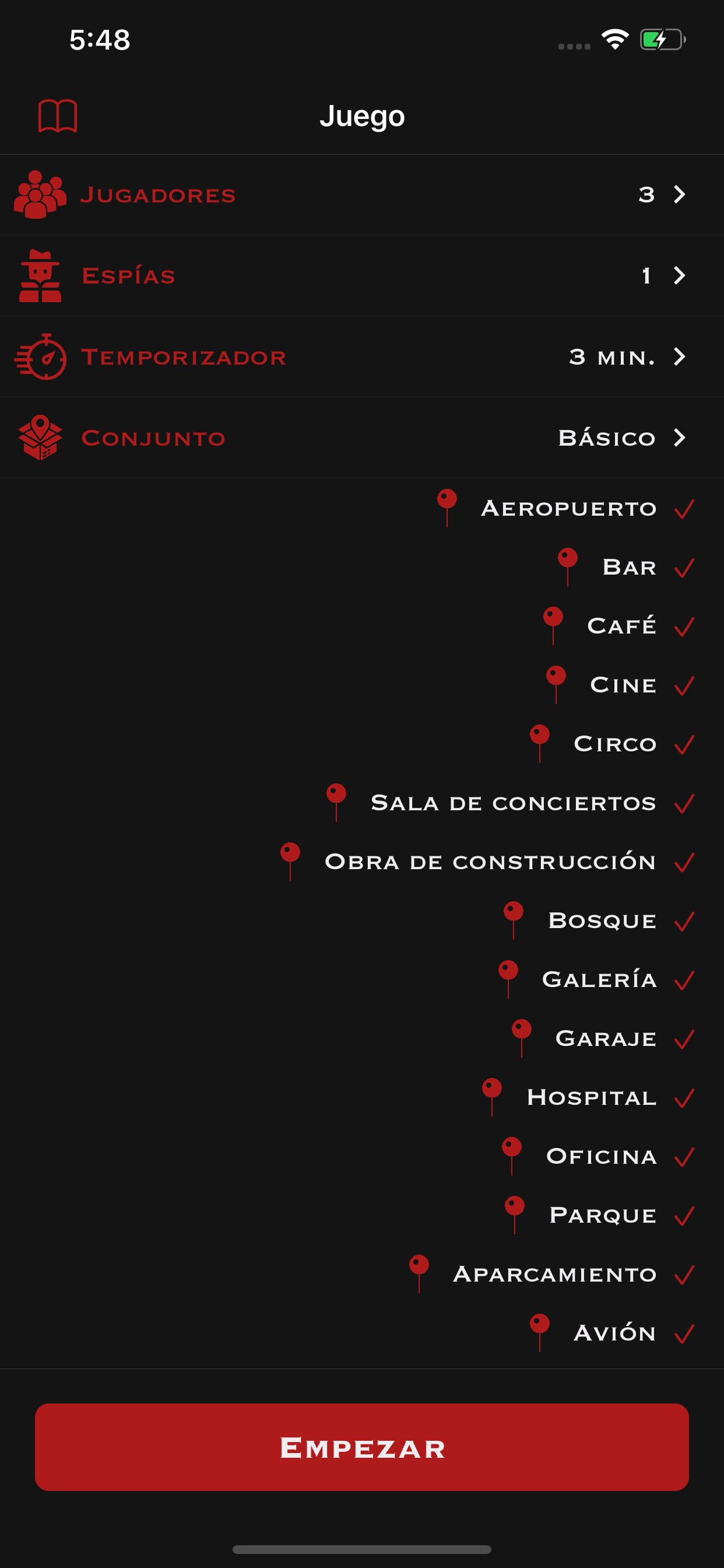Screen dimensions: 724x1568
Task: Open the rulebook icon top left
Action: [58, 116]
